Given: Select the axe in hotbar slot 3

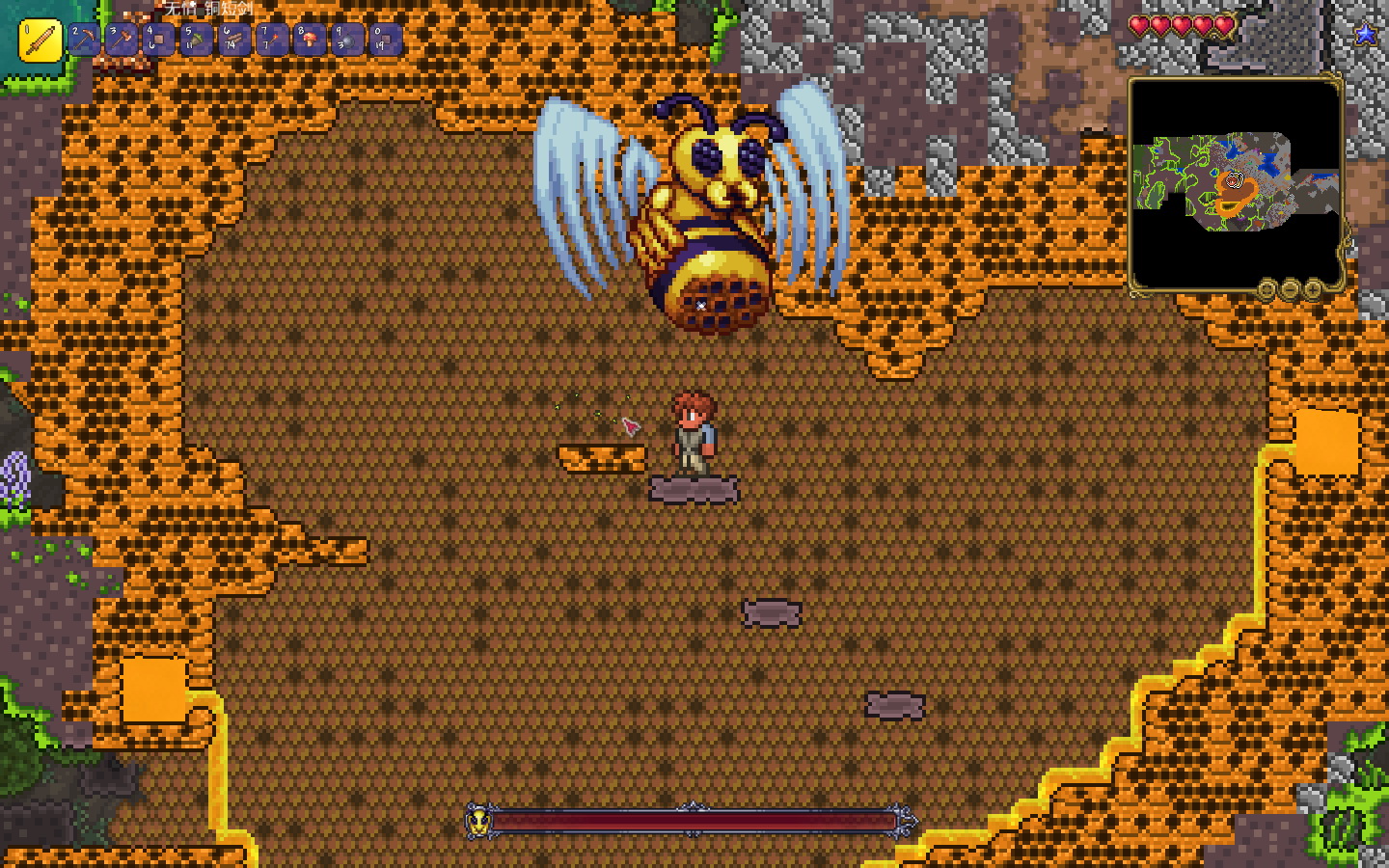Looking at the screenshot, I should [123, 41].
